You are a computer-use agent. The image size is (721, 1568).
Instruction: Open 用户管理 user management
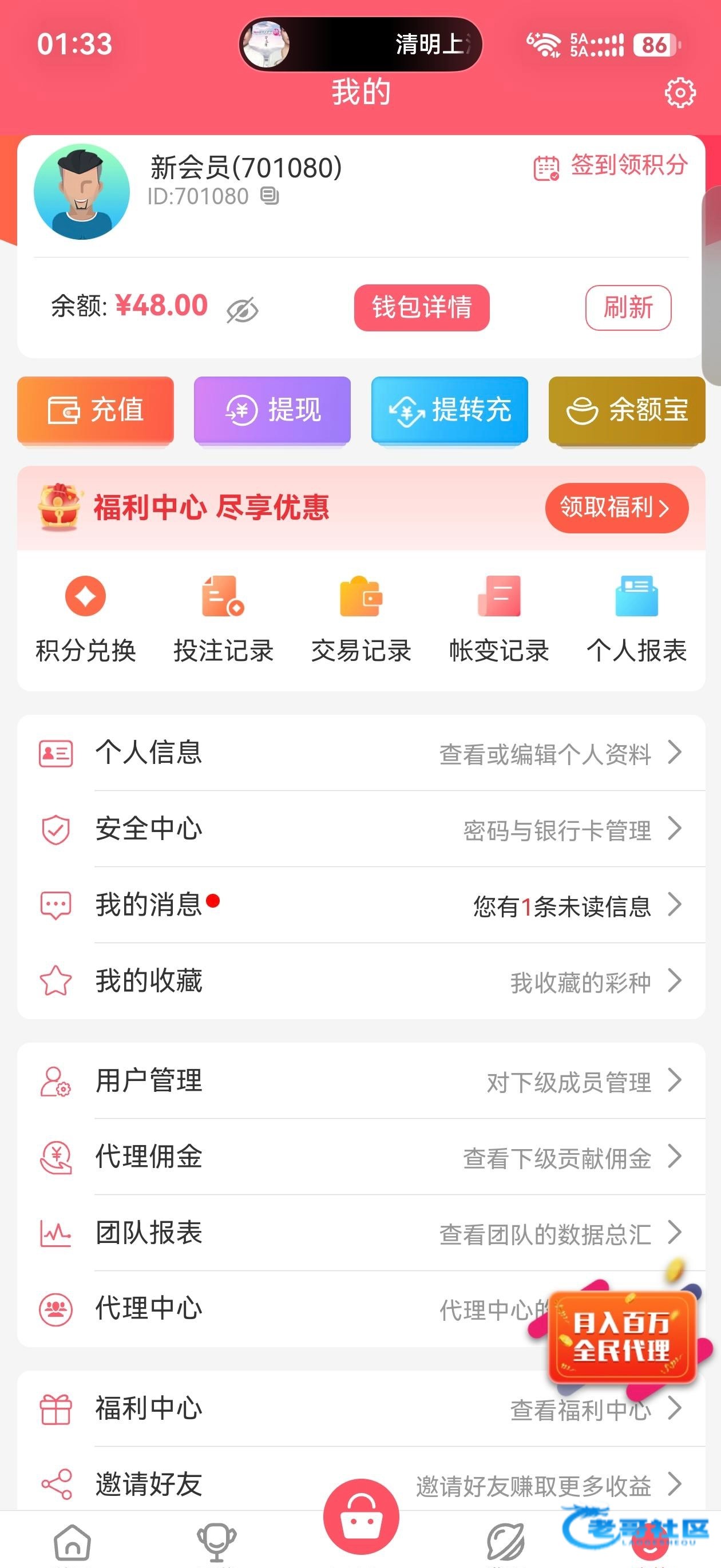pos(361,1081)
